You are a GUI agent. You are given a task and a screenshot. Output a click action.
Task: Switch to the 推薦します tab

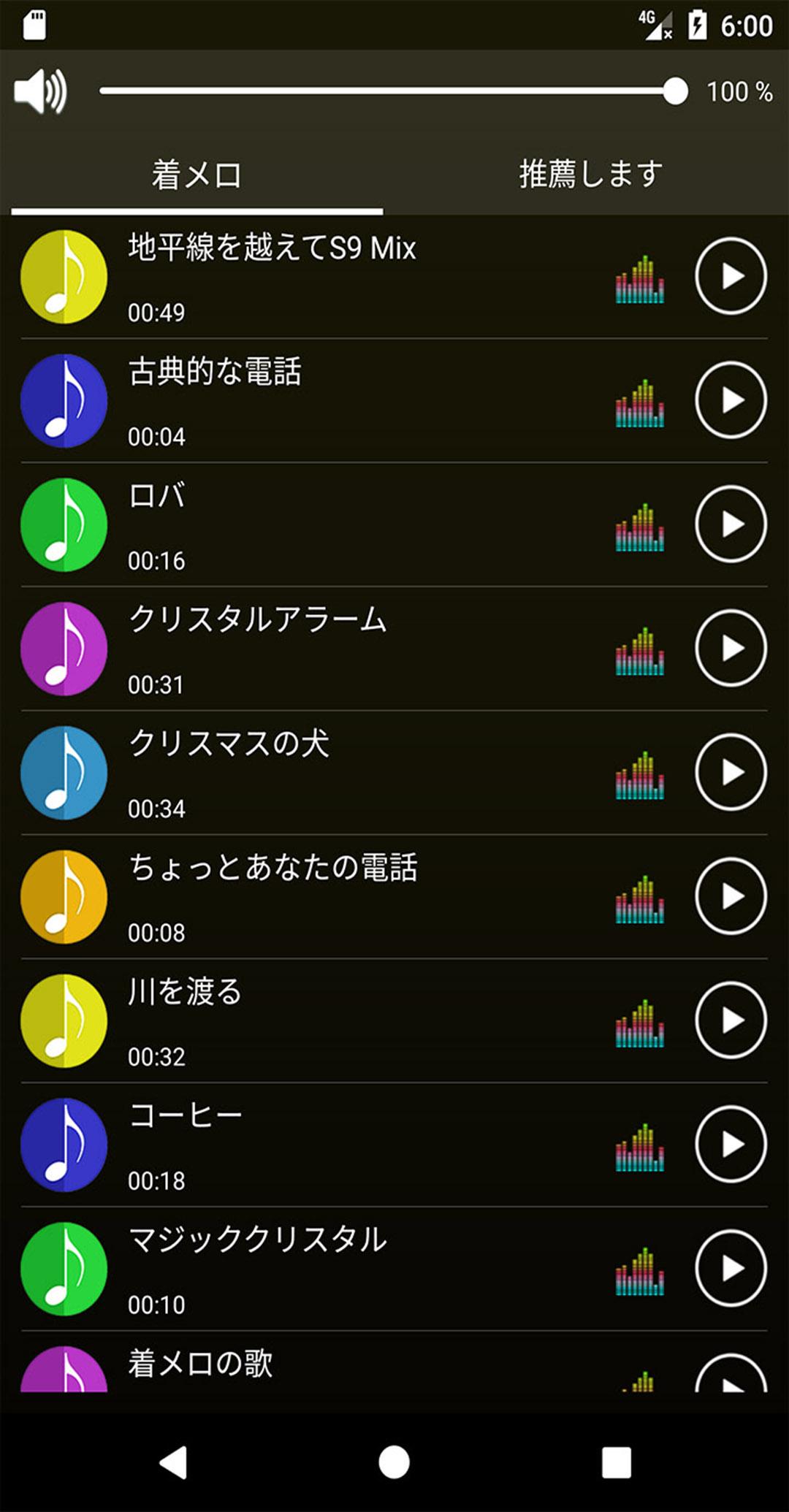pos(591,175)
